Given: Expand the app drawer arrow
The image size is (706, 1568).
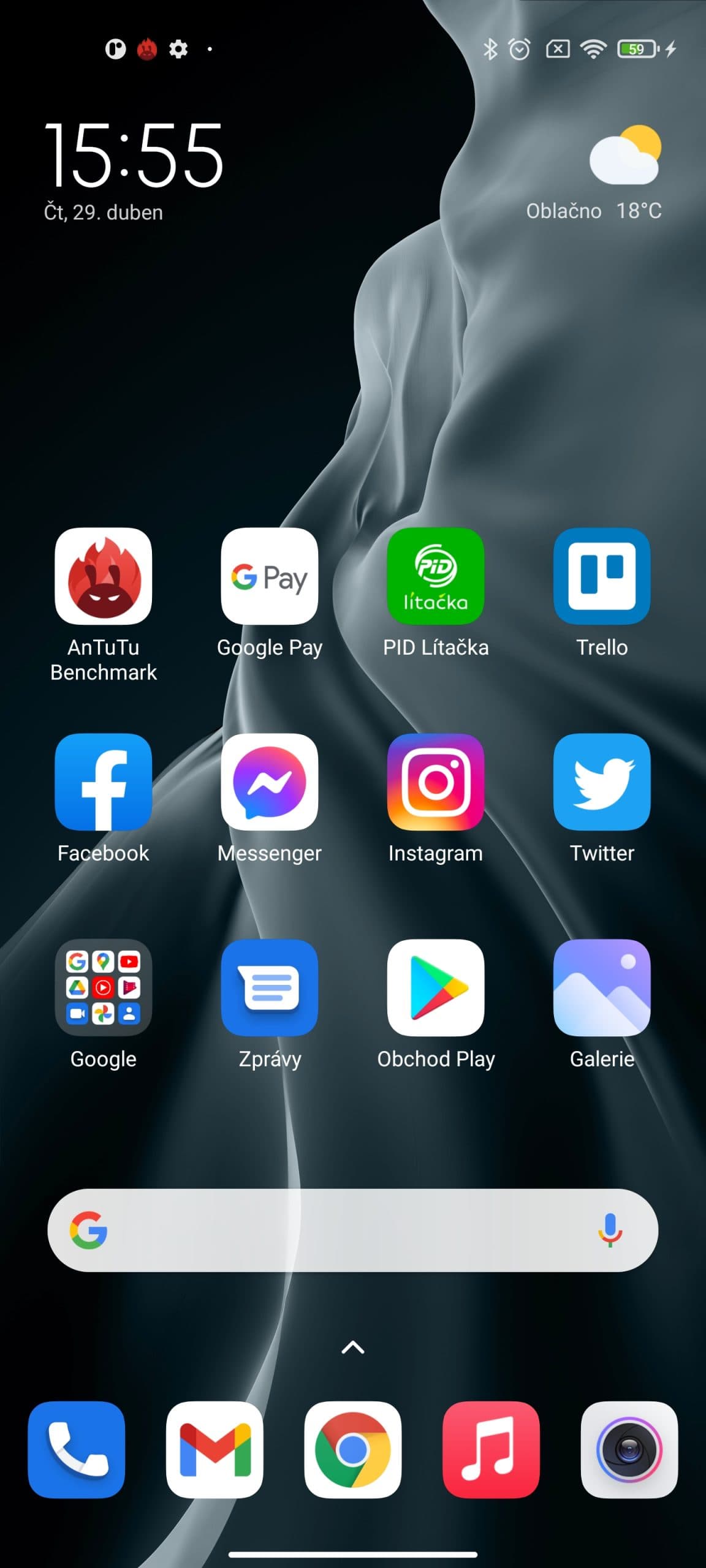Looking at the screenshot, I should pyautogui.click(x=353, y=1347).
